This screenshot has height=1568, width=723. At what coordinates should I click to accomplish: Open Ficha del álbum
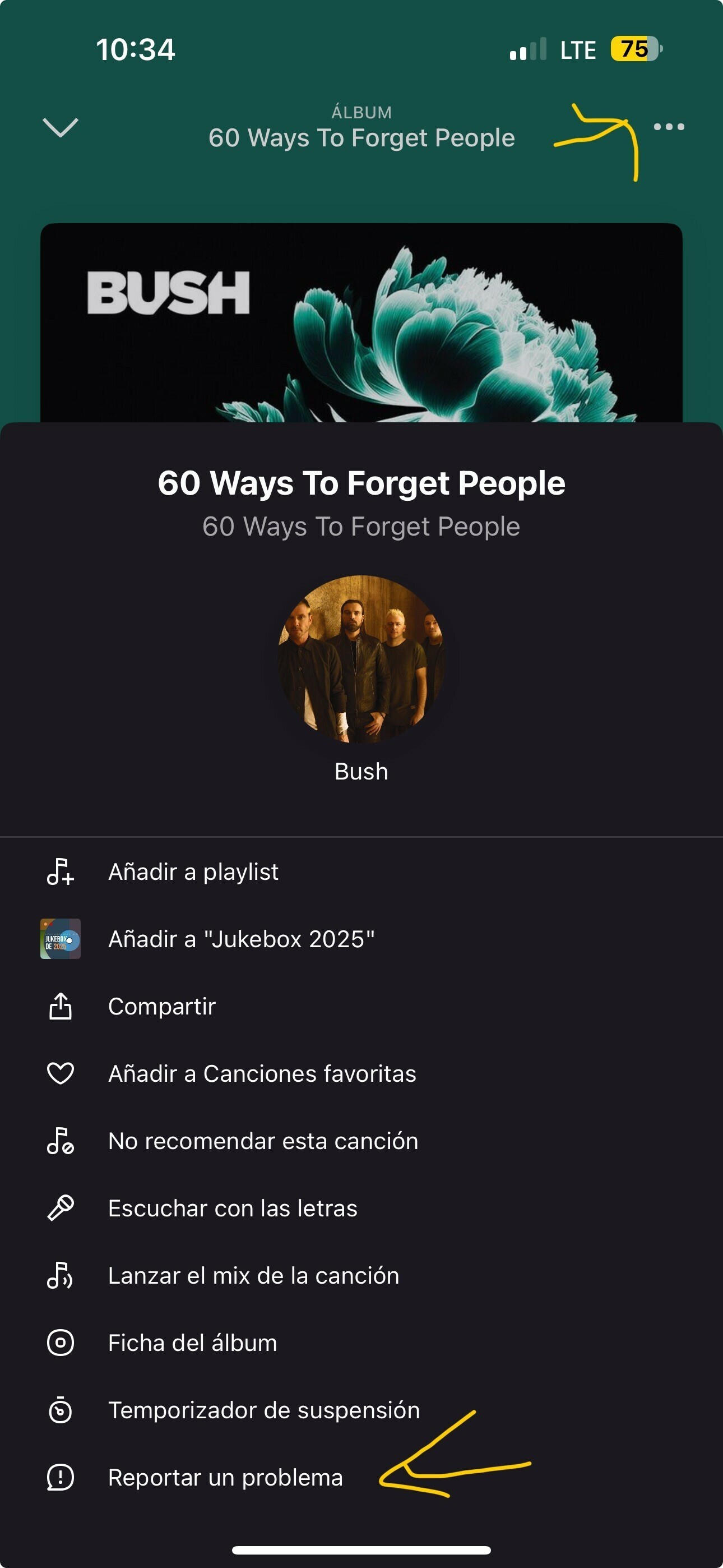click(x=192, y=1343)
